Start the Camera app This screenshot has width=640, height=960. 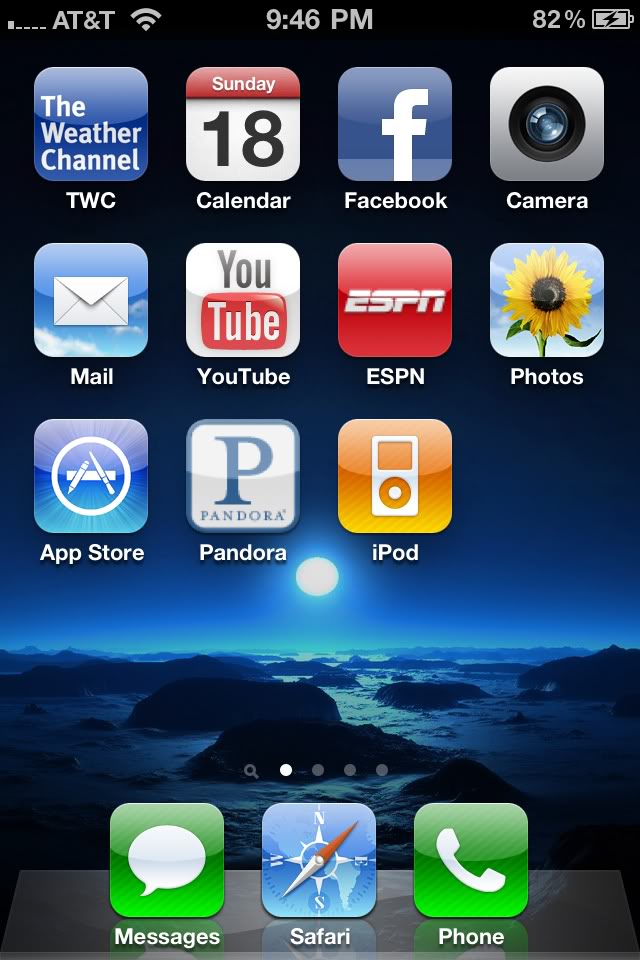click(547, 124)
